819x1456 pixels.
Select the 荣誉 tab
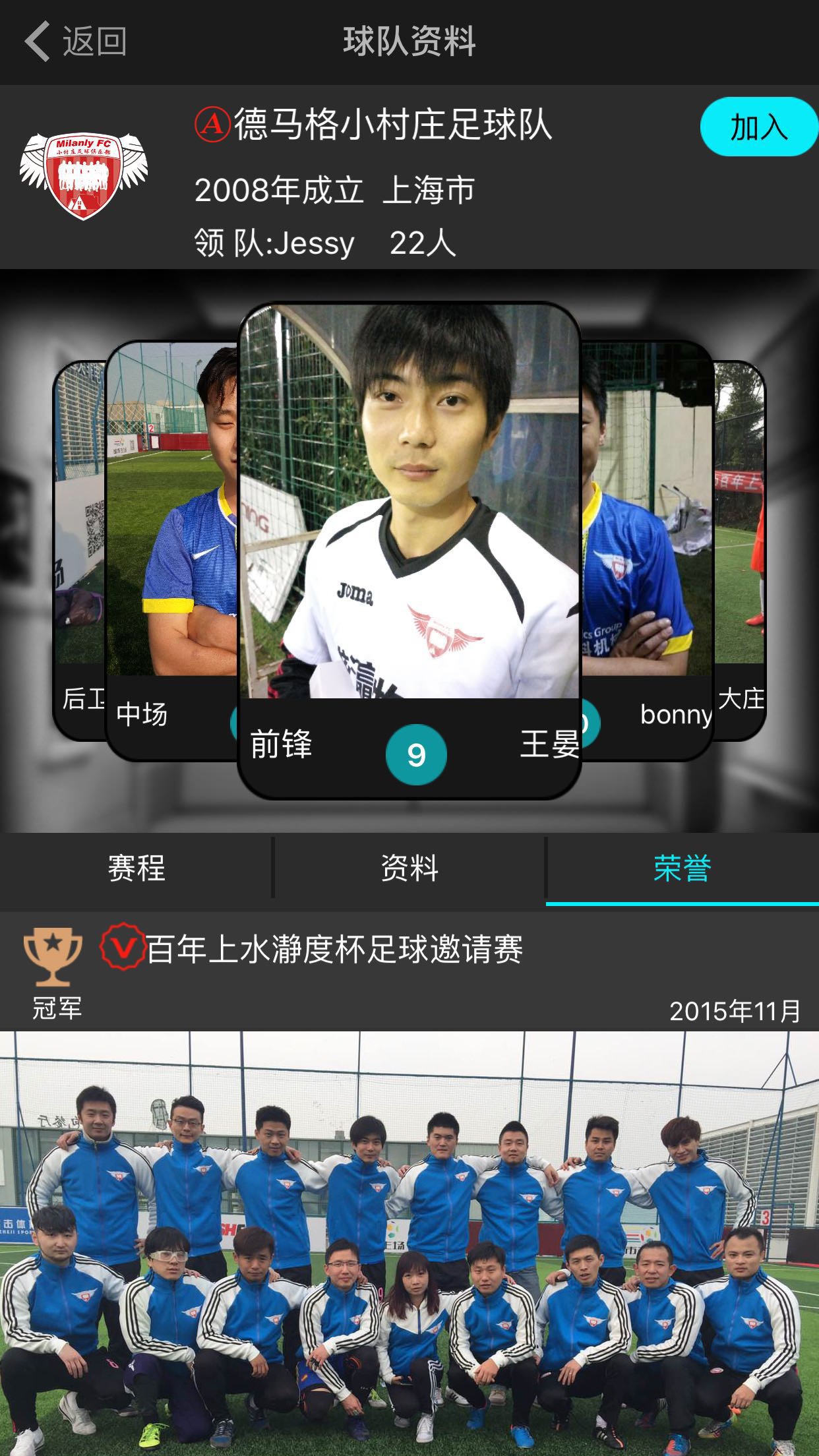click(x=682, y=868)
